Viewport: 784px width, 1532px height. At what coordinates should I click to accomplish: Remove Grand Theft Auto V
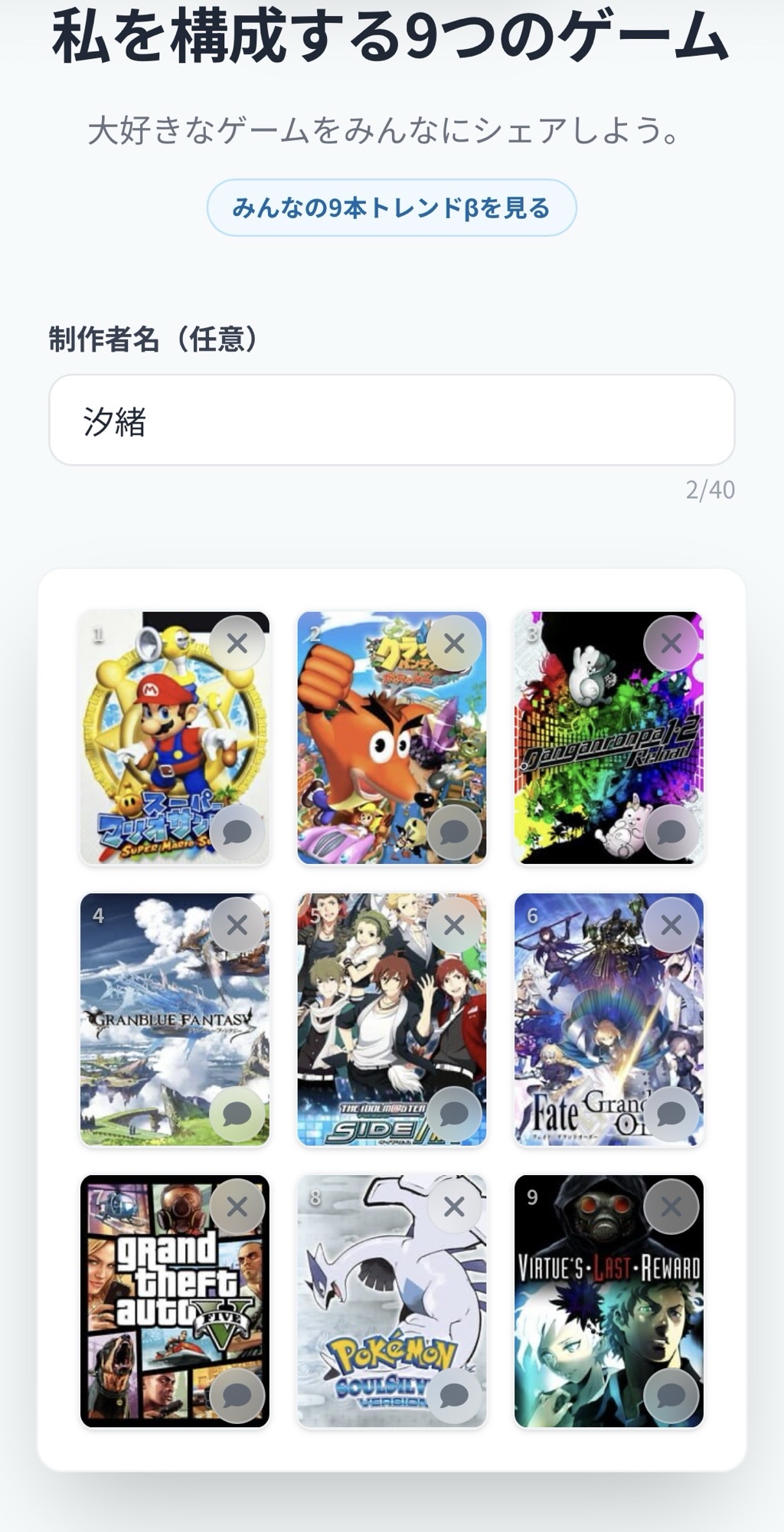click(237, 1207)
